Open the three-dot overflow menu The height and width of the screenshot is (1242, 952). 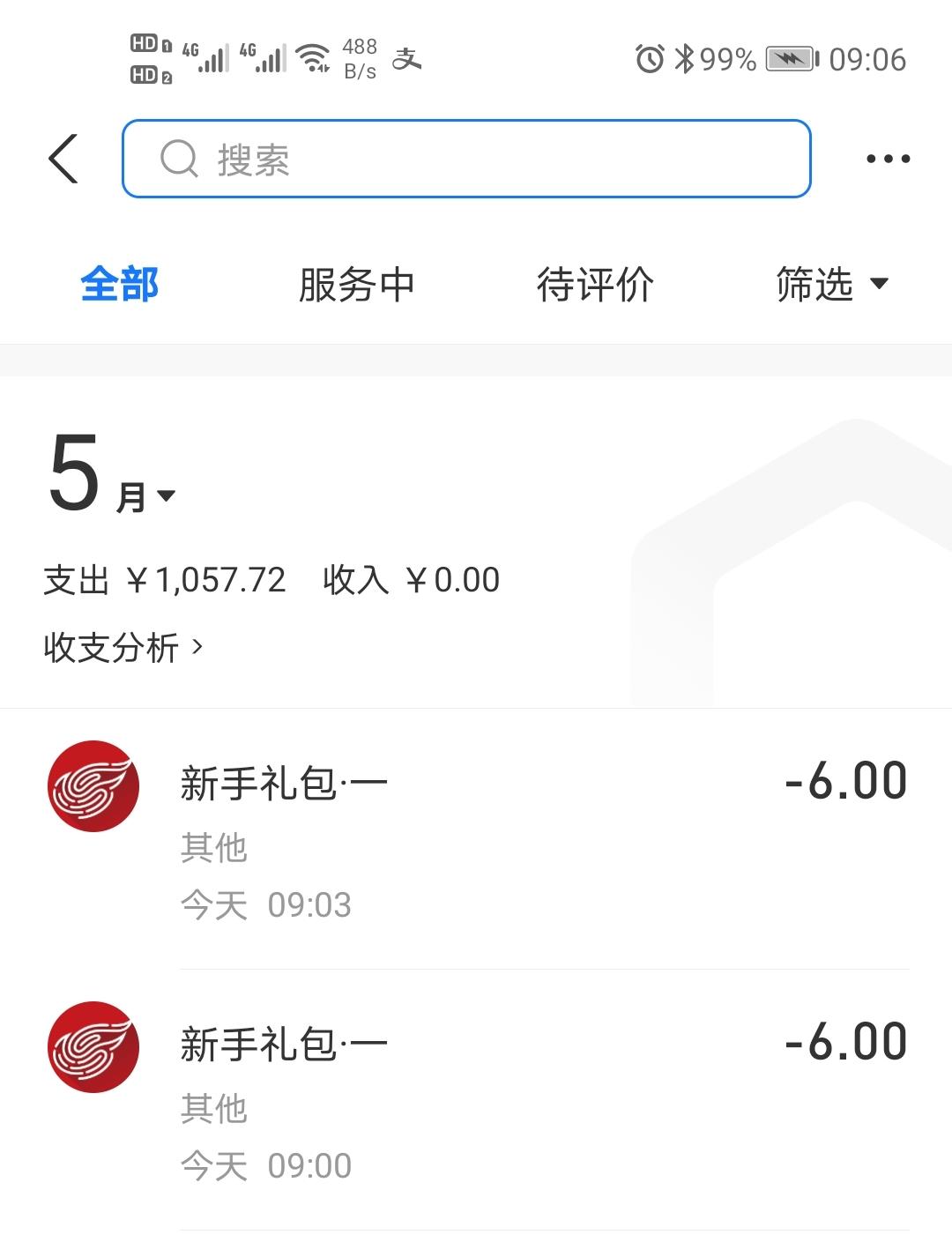click(888, 159)
